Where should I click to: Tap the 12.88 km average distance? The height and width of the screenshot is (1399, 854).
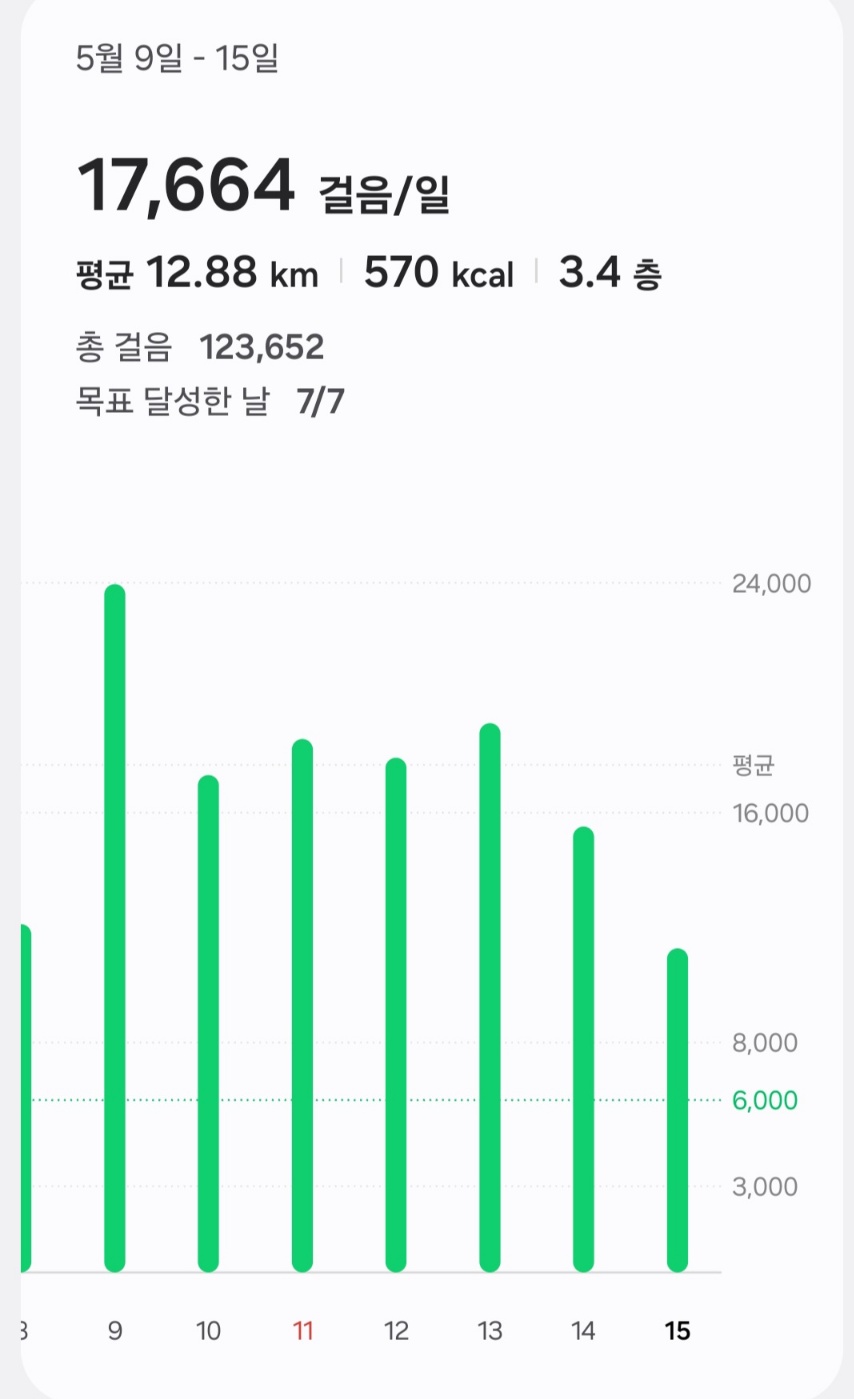(198, 271)
